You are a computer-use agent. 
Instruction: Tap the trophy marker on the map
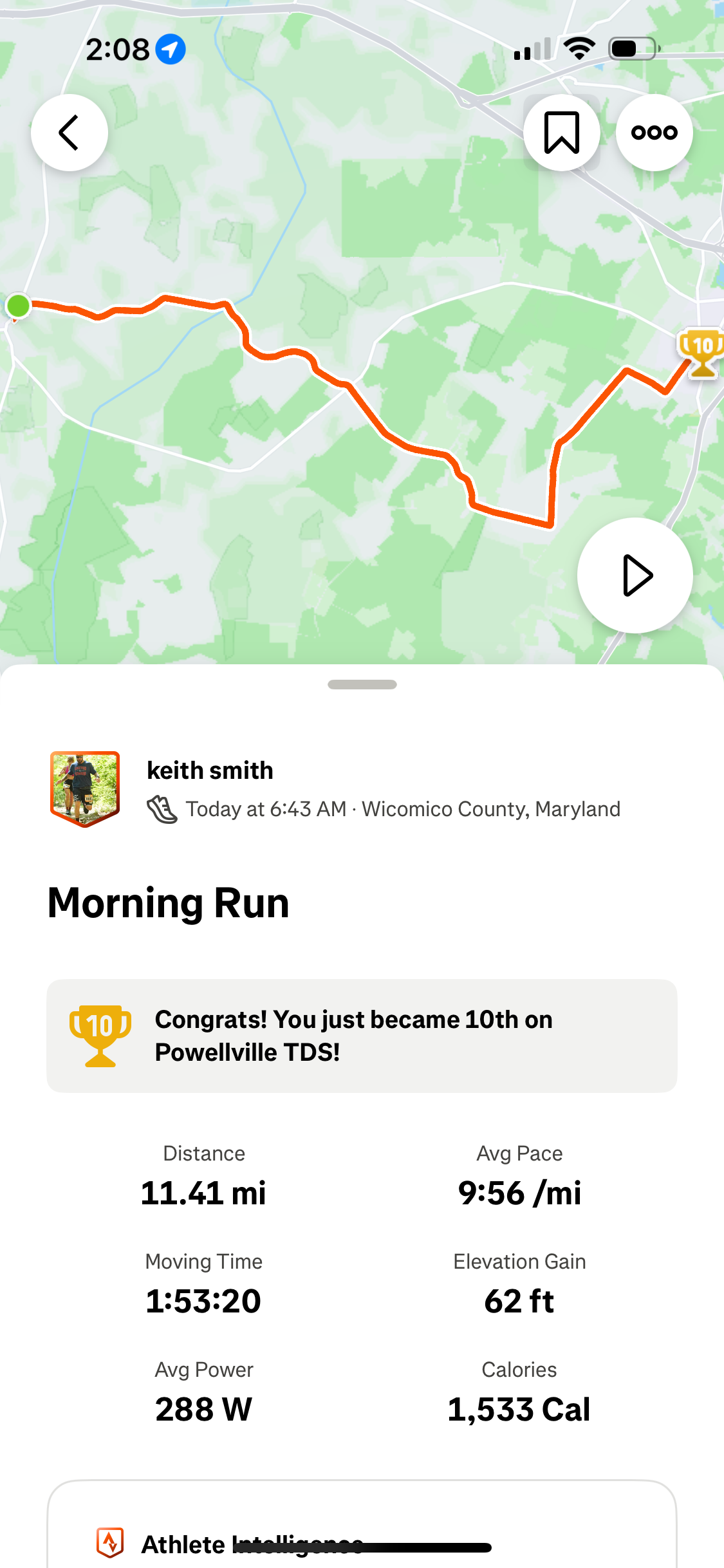click(x=702, y=353)
